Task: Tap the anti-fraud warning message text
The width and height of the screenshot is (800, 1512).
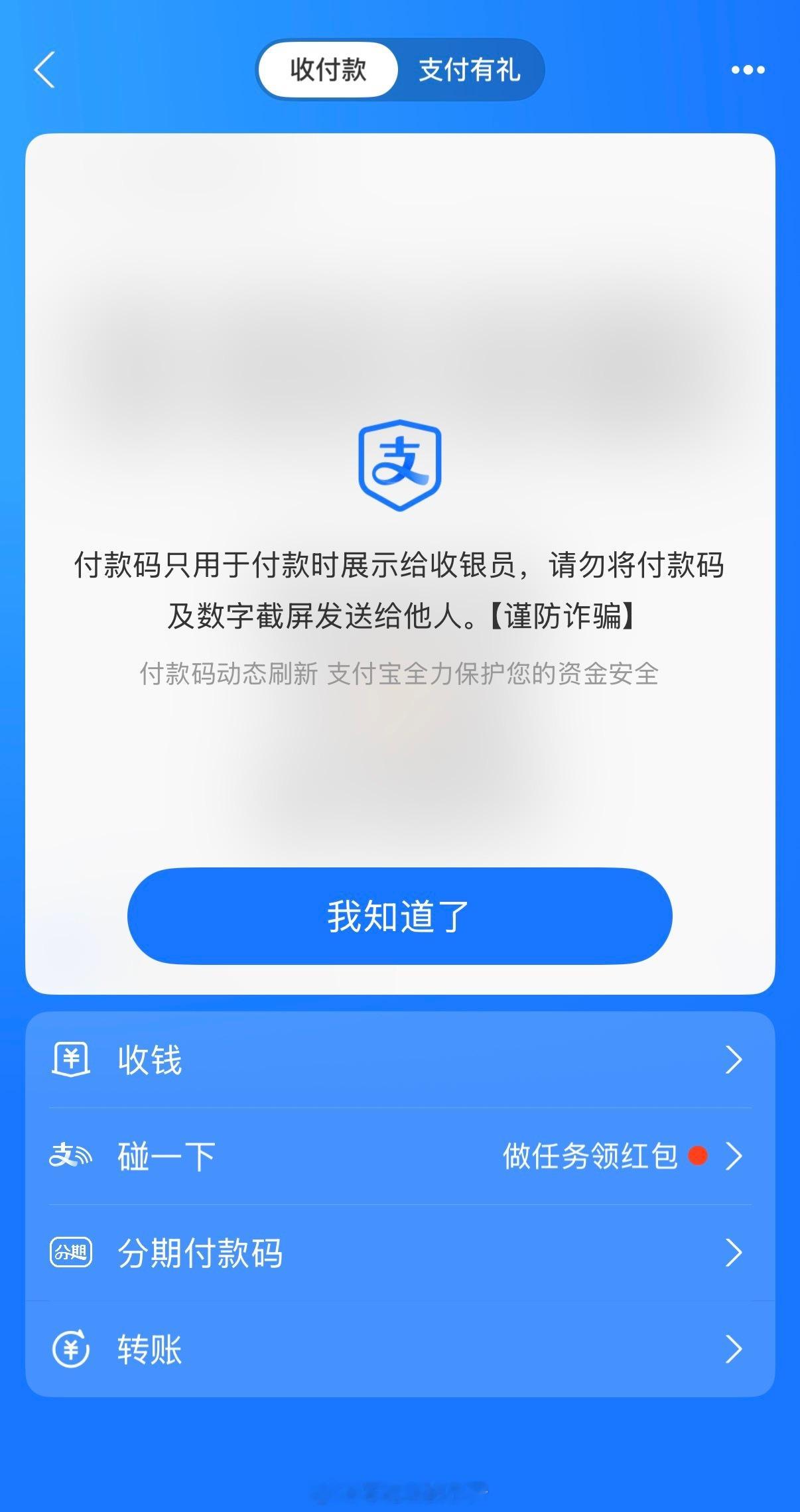Action: tap(400, 590)
